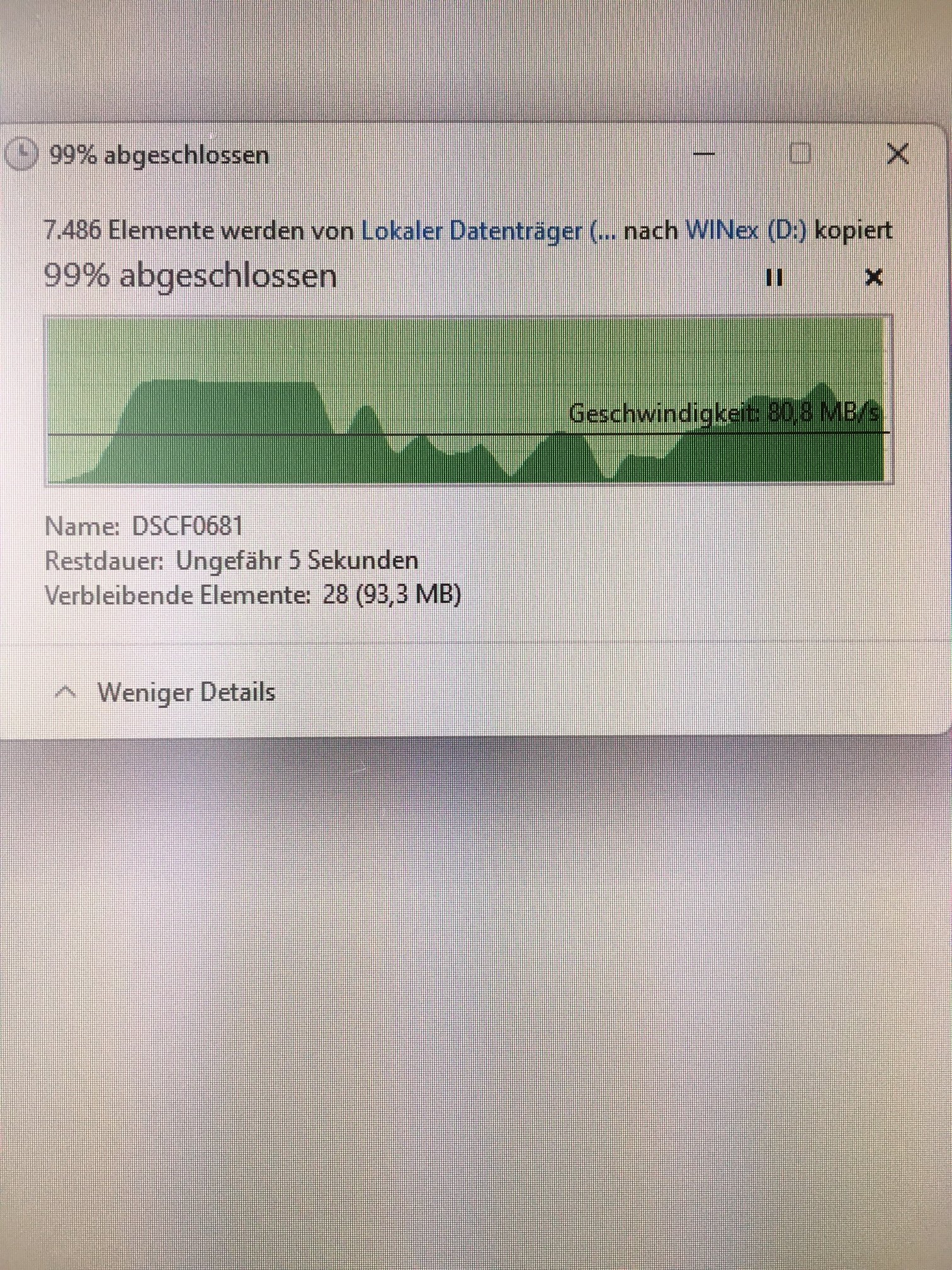Image resolution: width=952 pixels, height=1270 pixels.
Task: Close the copy dialog window
Action: click(x=897, y=154)
